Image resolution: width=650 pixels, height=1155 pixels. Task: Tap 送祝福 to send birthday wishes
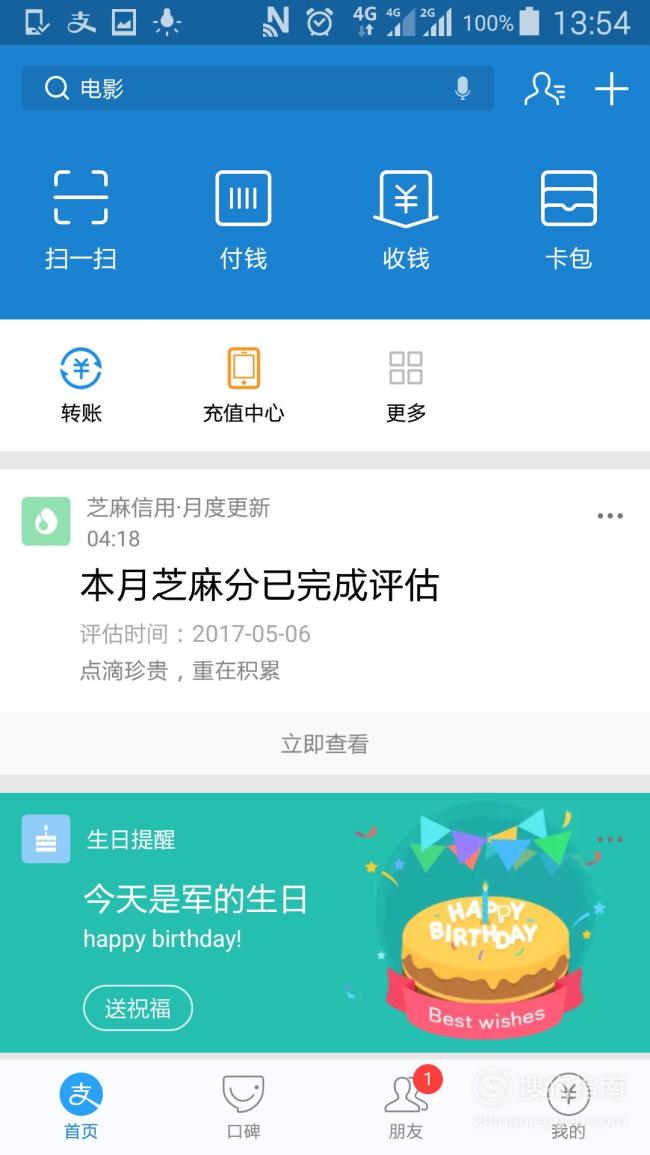(138, 1008)
